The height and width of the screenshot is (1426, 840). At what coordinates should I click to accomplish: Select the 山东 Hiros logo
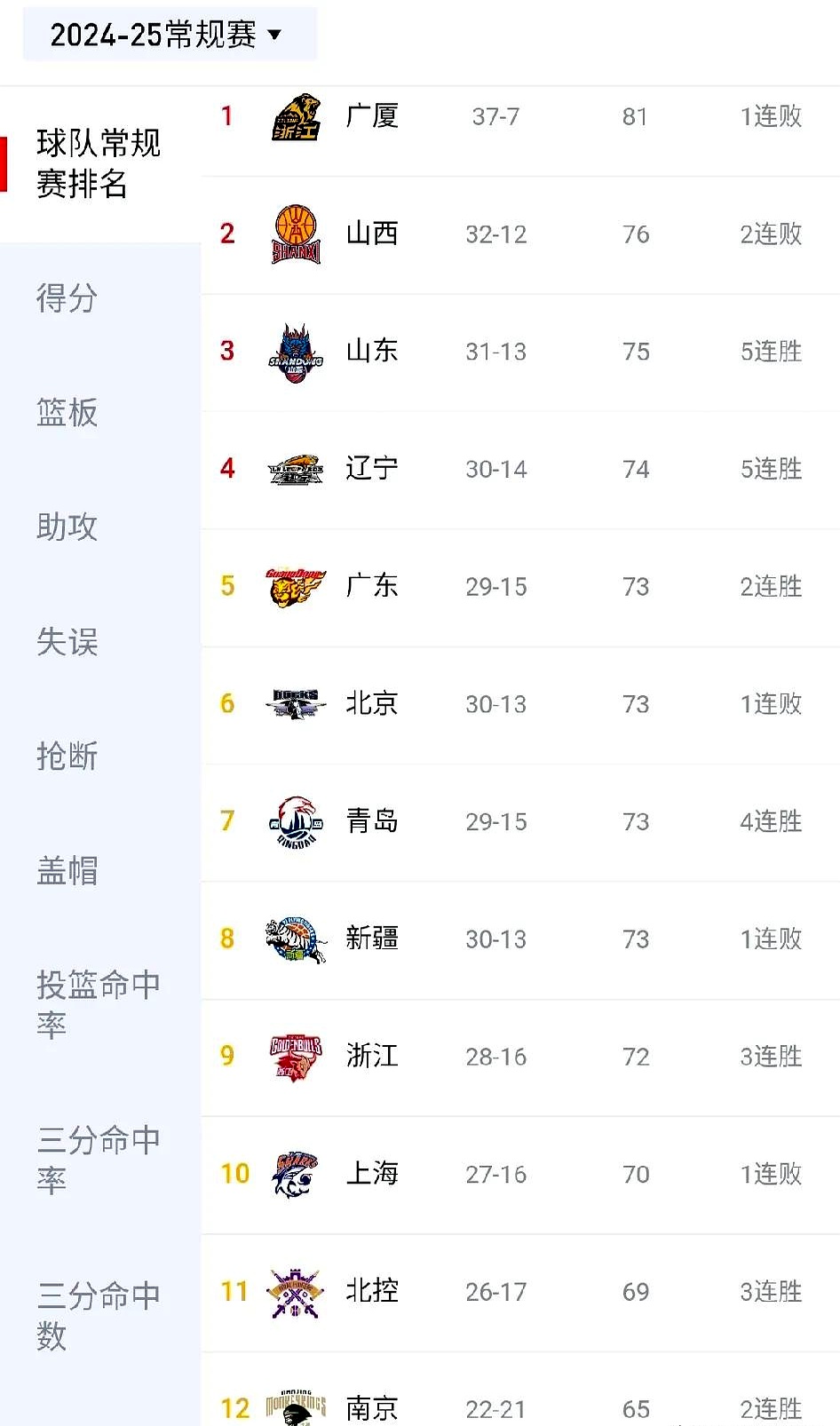(296, 352)
